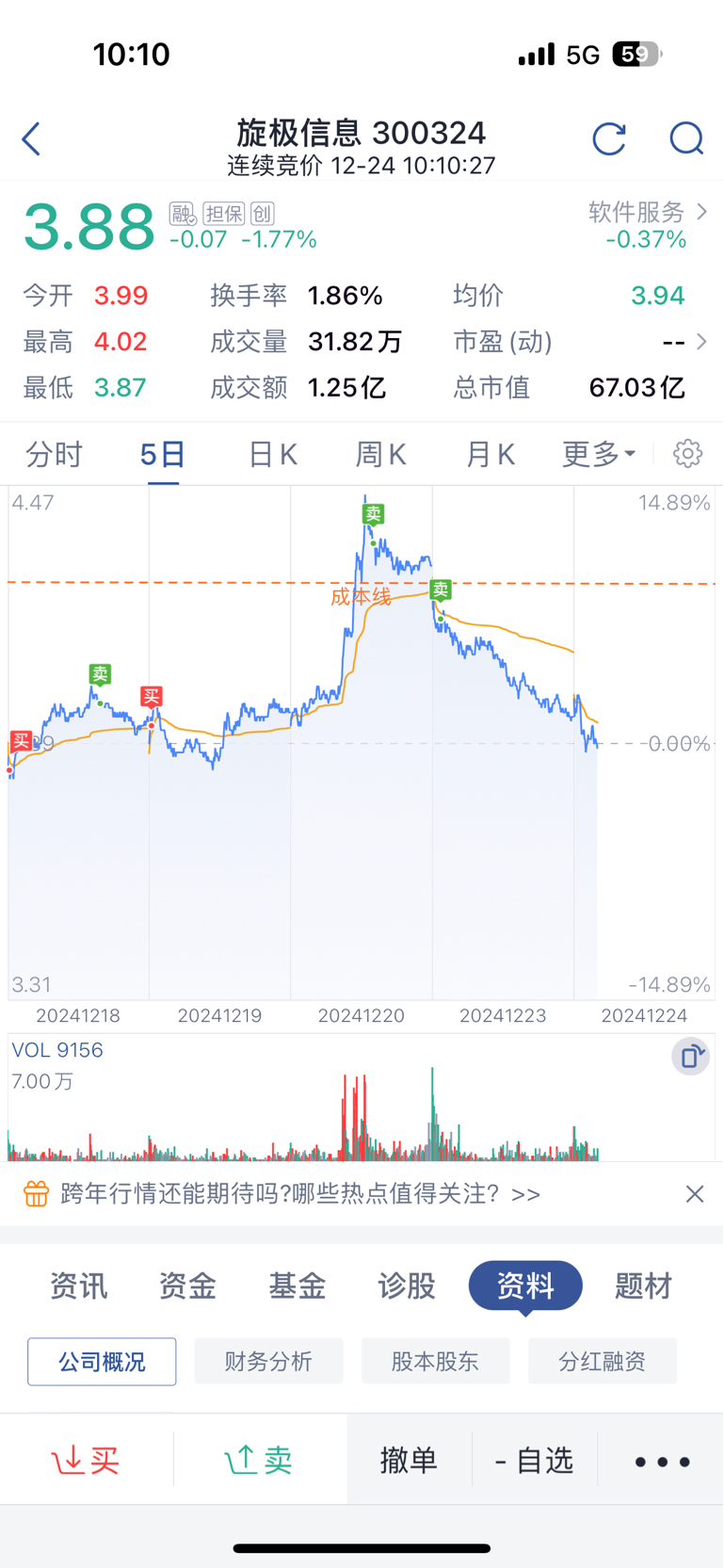Open the 财务分析 section
724x1568 pixels.
tap(268, 1360)
